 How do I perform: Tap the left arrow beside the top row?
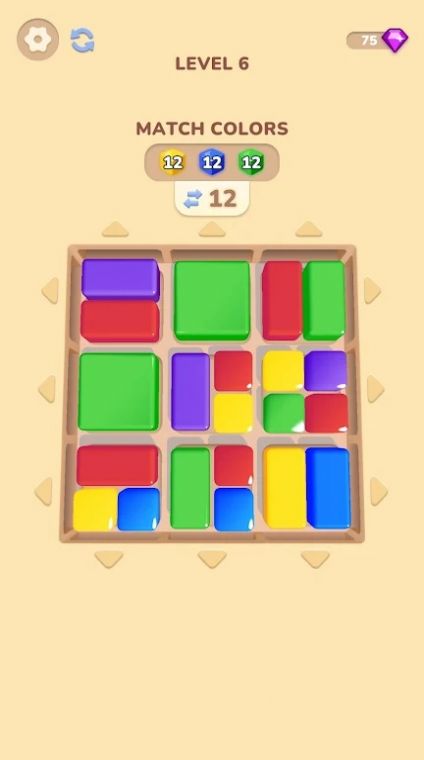pos(50,291)
